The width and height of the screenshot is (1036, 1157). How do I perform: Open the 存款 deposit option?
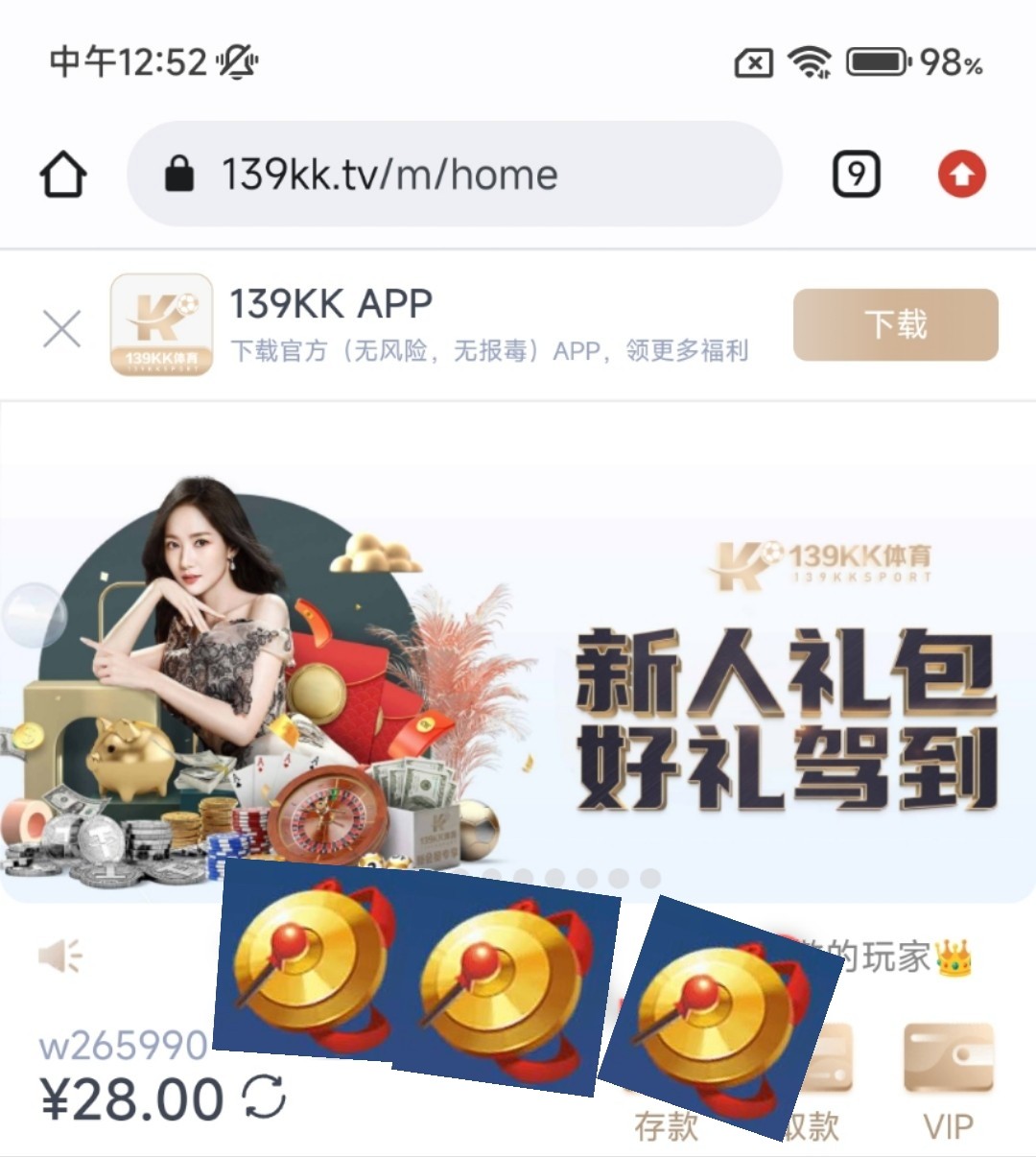(666, 1124)
